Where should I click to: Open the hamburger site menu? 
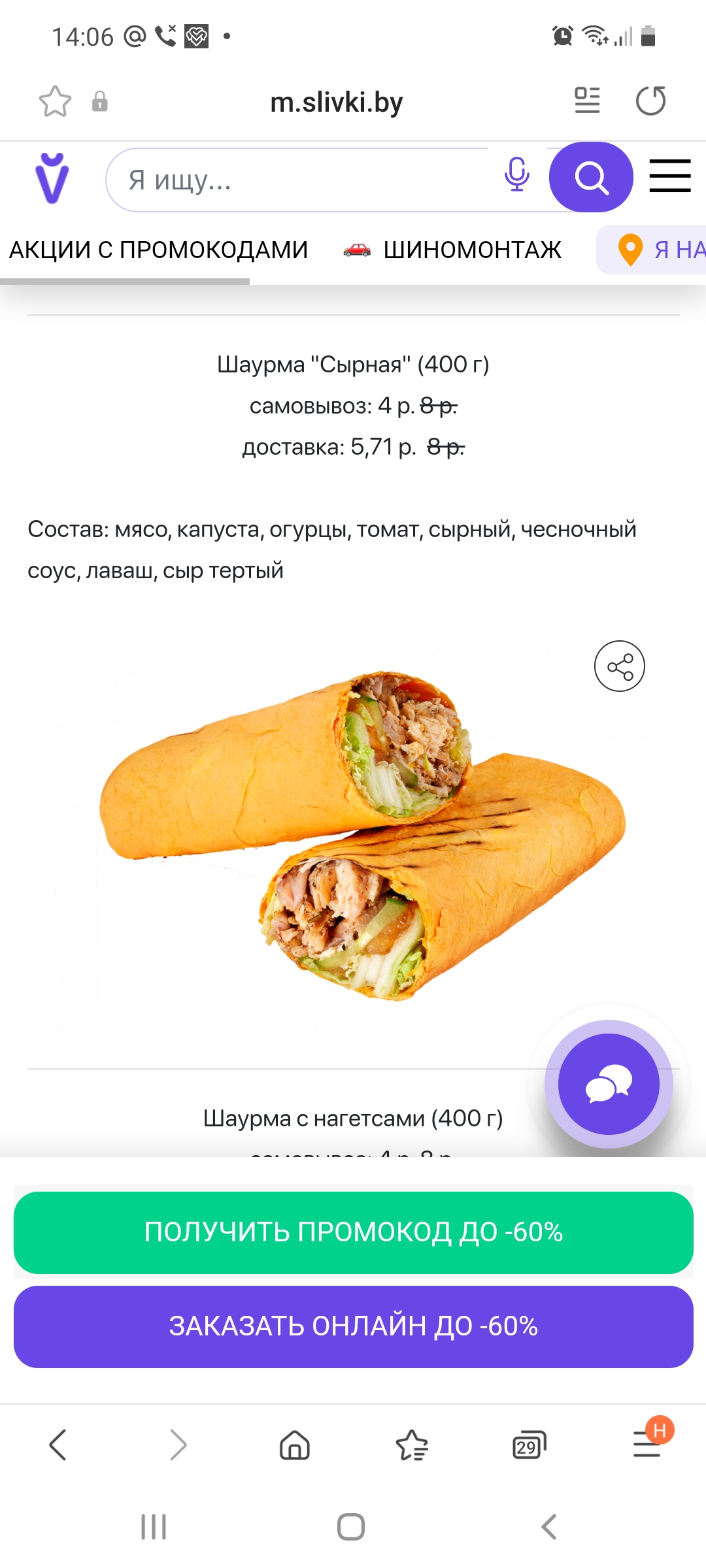[669, 176]
